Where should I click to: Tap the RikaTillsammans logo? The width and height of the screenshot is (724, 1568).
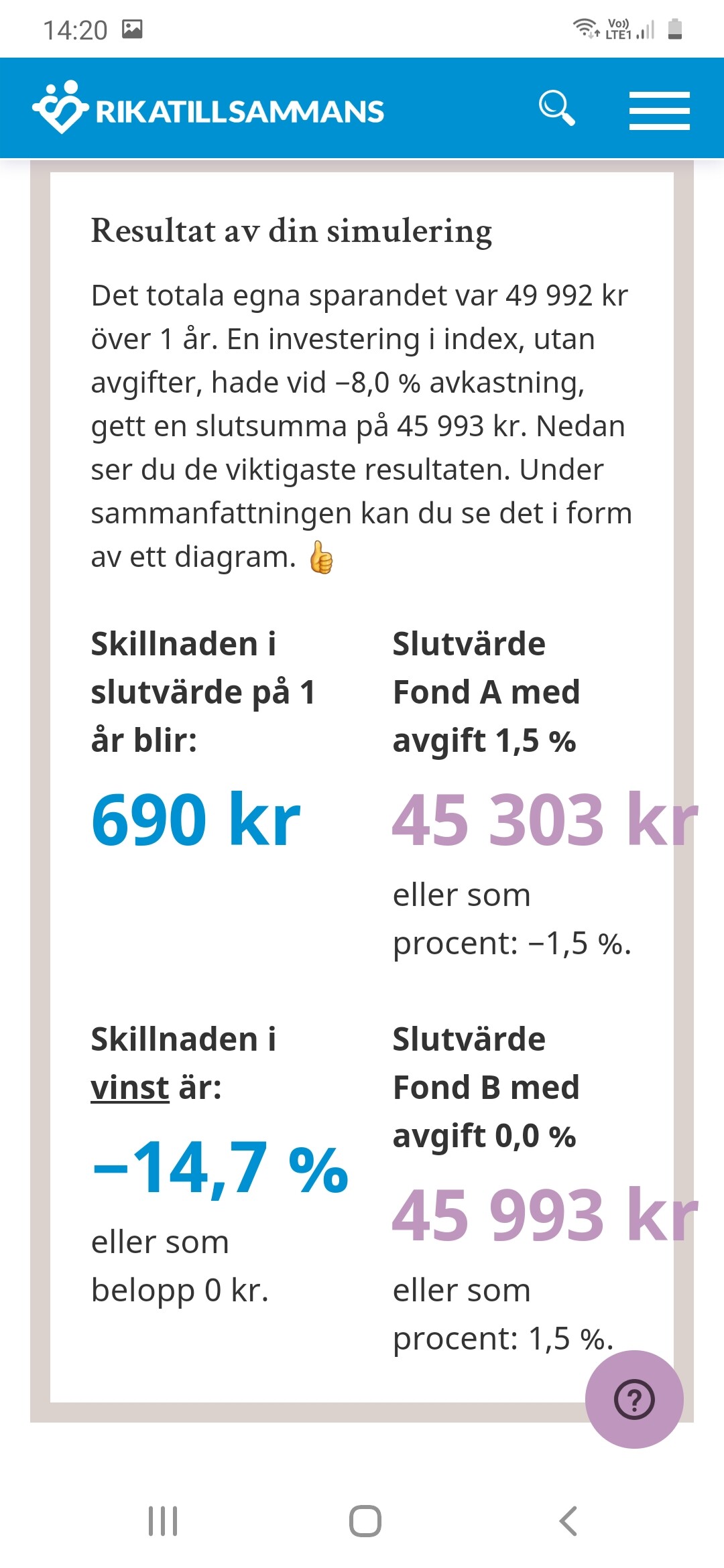tap(208, 109)
